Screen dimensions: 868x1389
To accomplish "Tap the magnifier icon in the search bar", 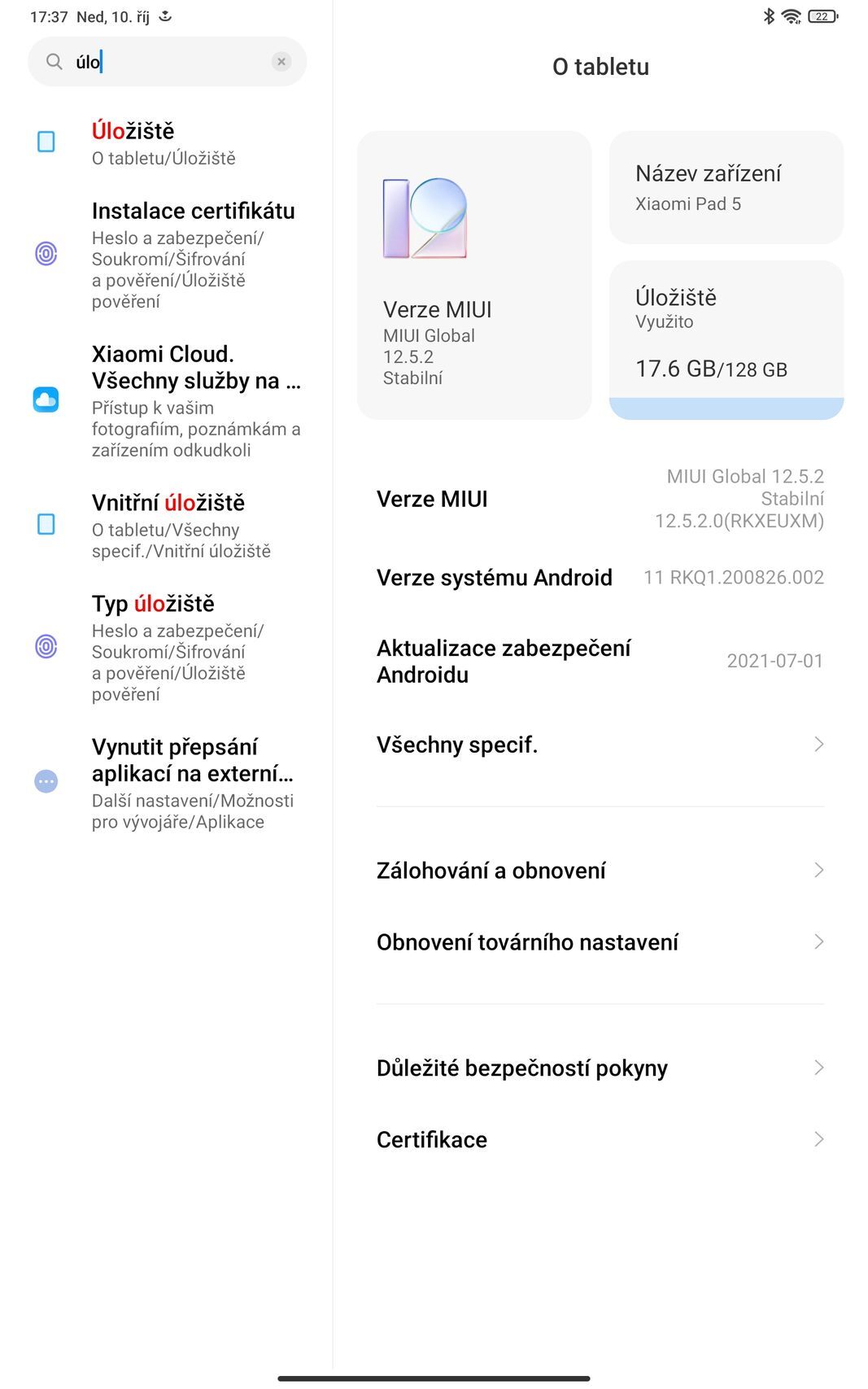I will 53,61.
